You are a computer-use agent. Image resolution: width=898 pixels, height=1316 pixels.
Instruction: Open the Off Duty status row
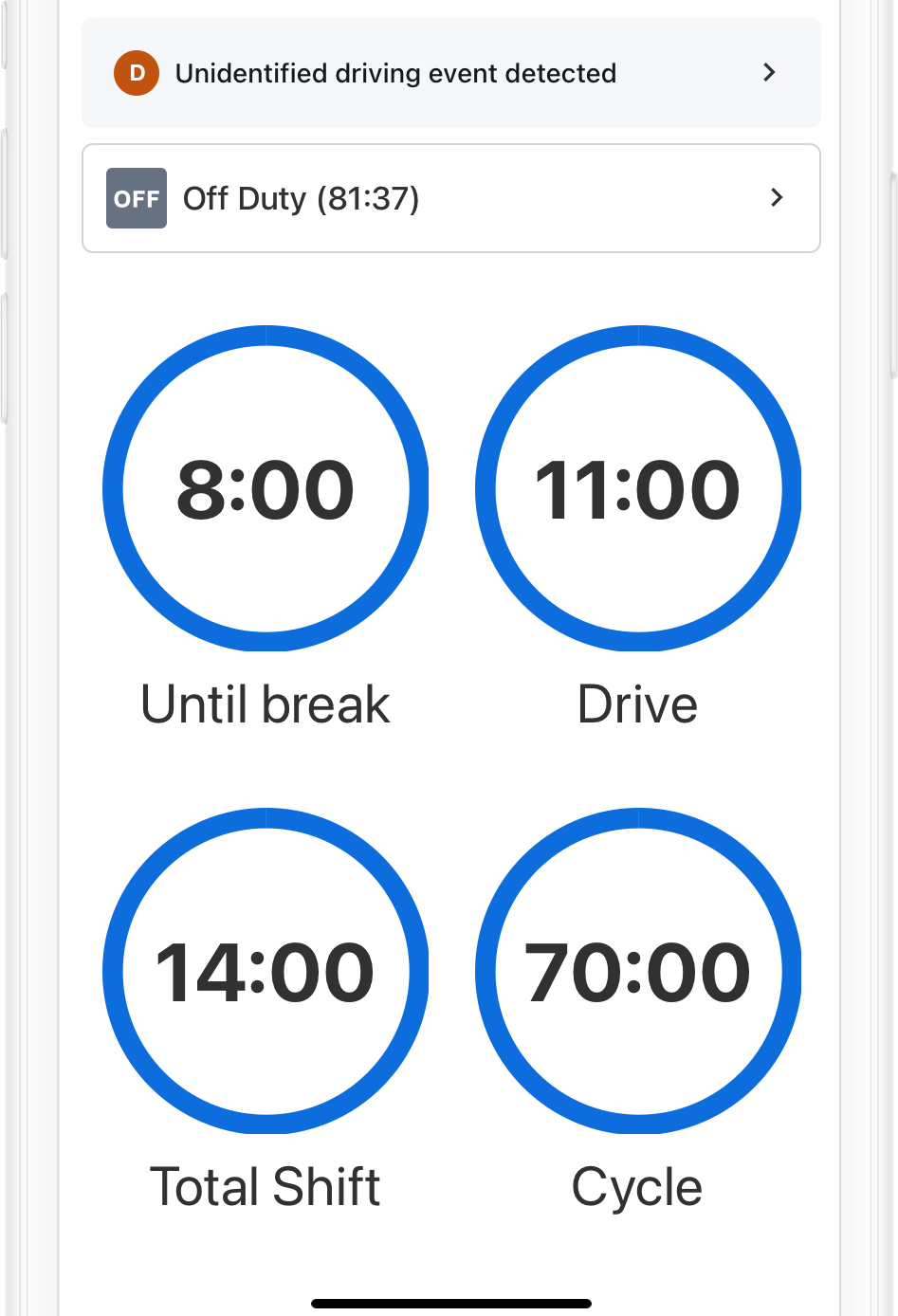450,198
